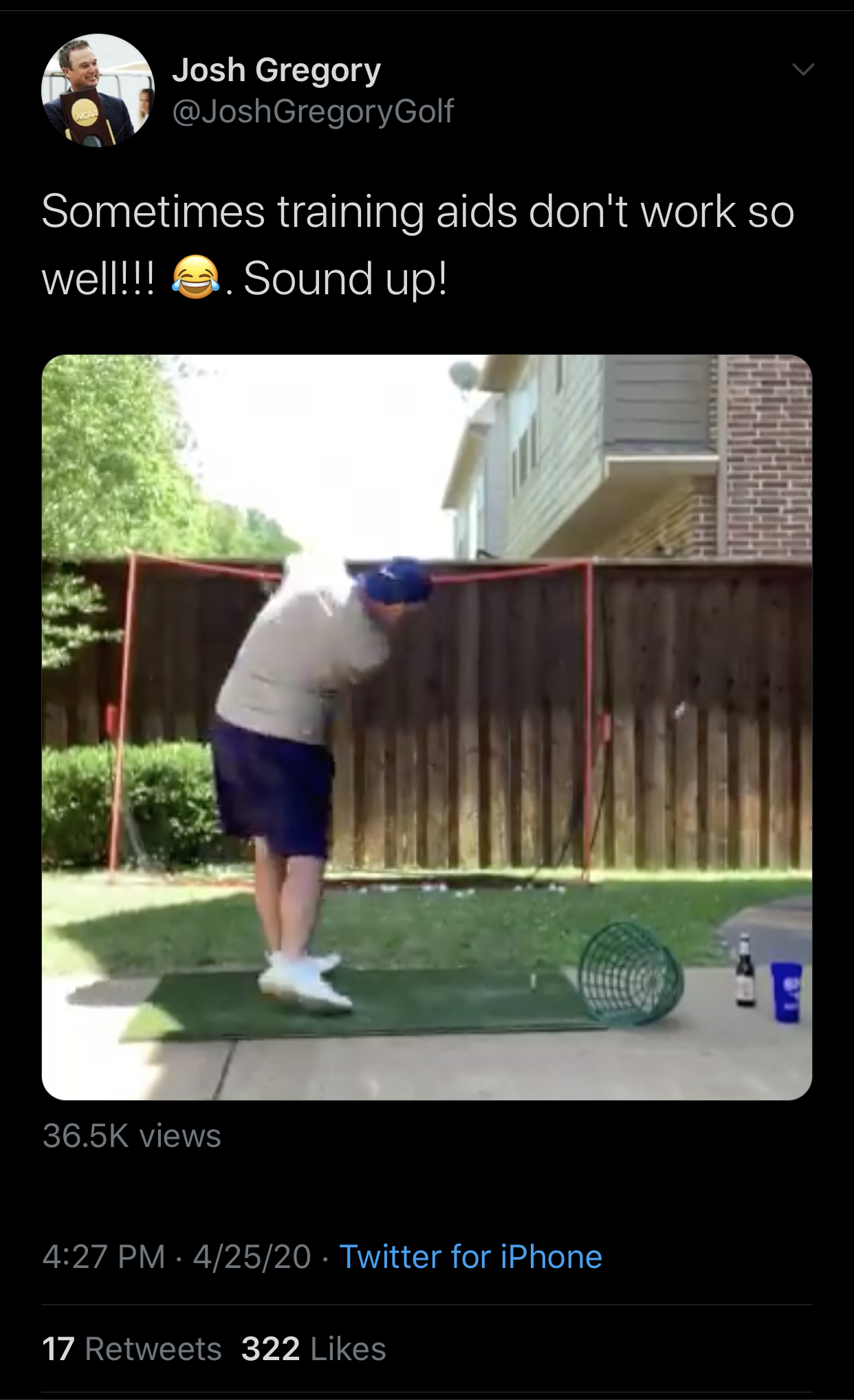
Task: Play the golf swing video
Action: point(426,727)
